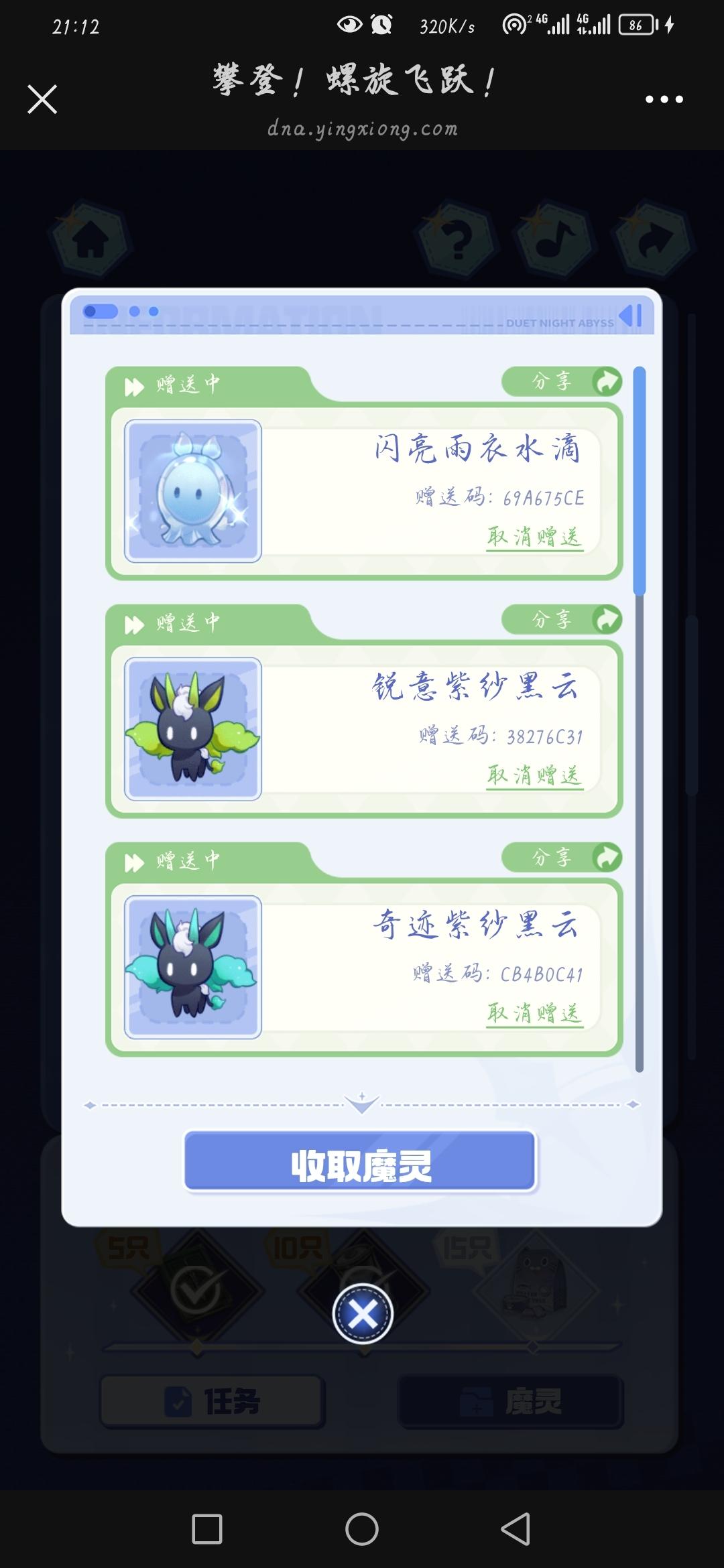Viewport: 724px width, 1568px height.
Task: Cancel gifting 闪亮雨衣水滴
Action: click(534, 537)
